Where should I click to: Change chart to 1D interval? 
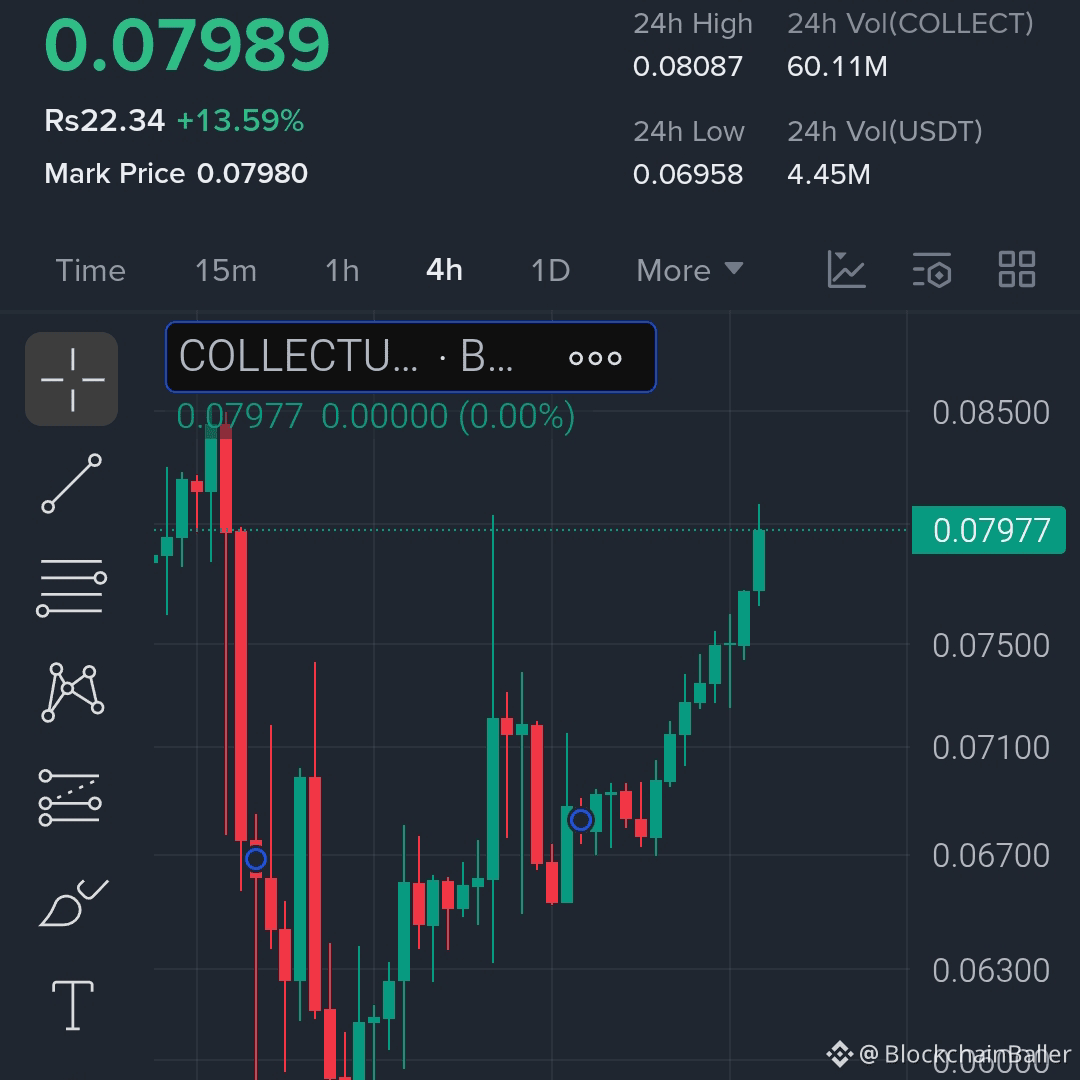pyautogui.click(x=550, y=270)
